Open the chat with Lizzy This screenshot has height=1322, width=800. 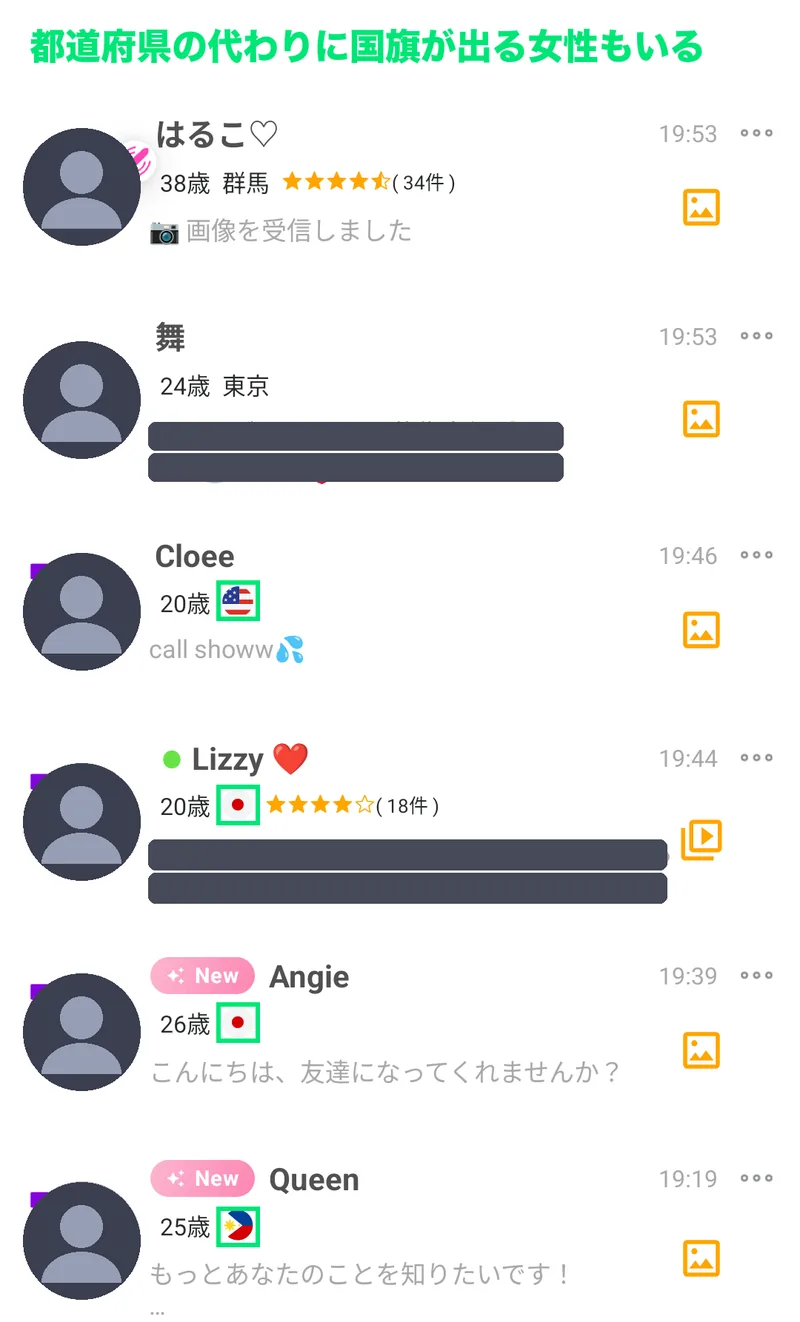point(400,822)
